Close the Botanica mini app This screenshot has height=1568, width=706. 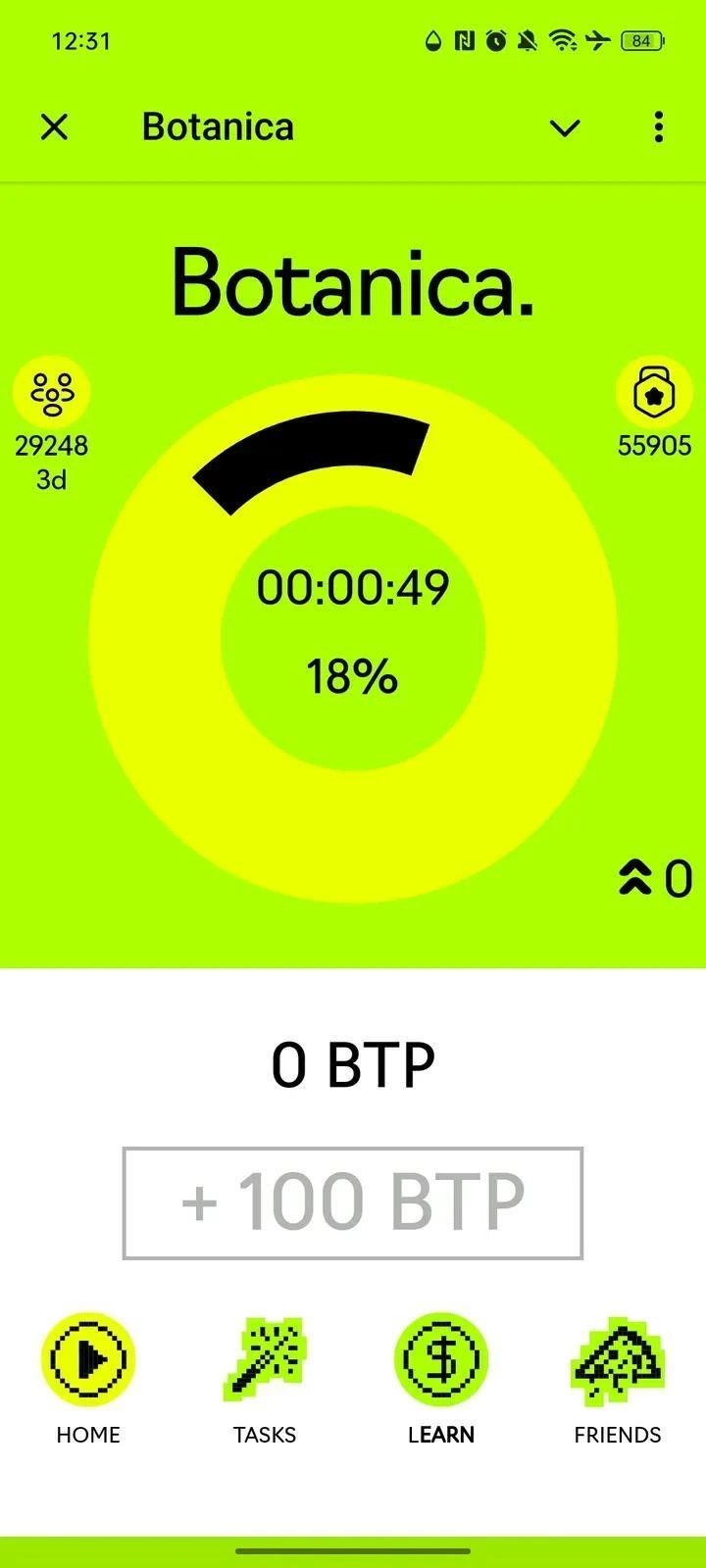[55, 127]
